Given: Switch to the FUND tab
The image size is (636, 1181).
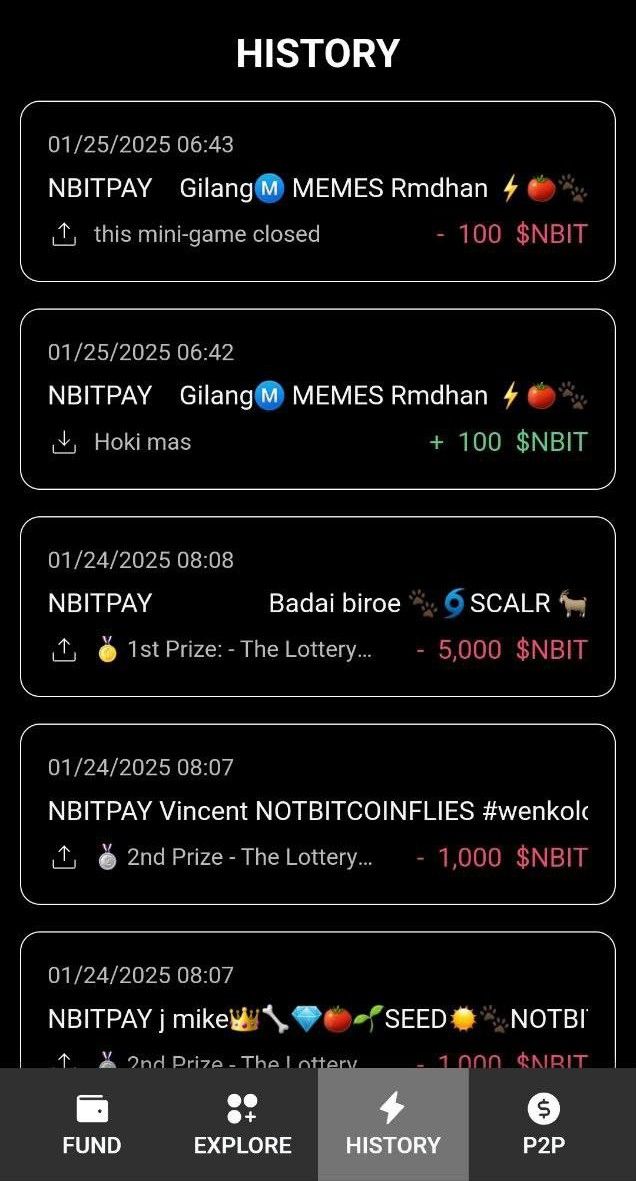Looking at the screenshot, I should [x=91, y=1124].
